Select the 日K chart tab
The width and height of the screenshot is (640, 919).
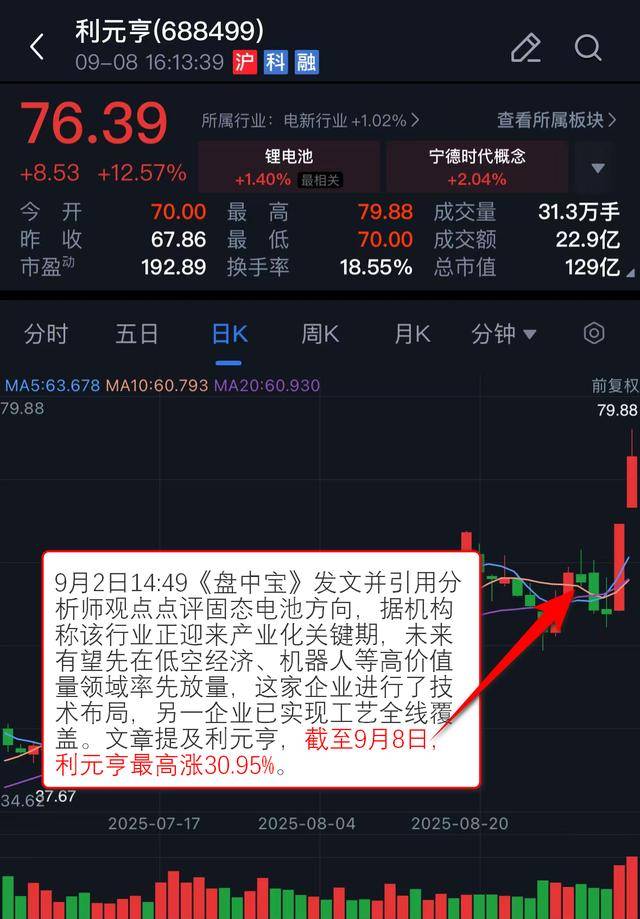tap(229, 334)
